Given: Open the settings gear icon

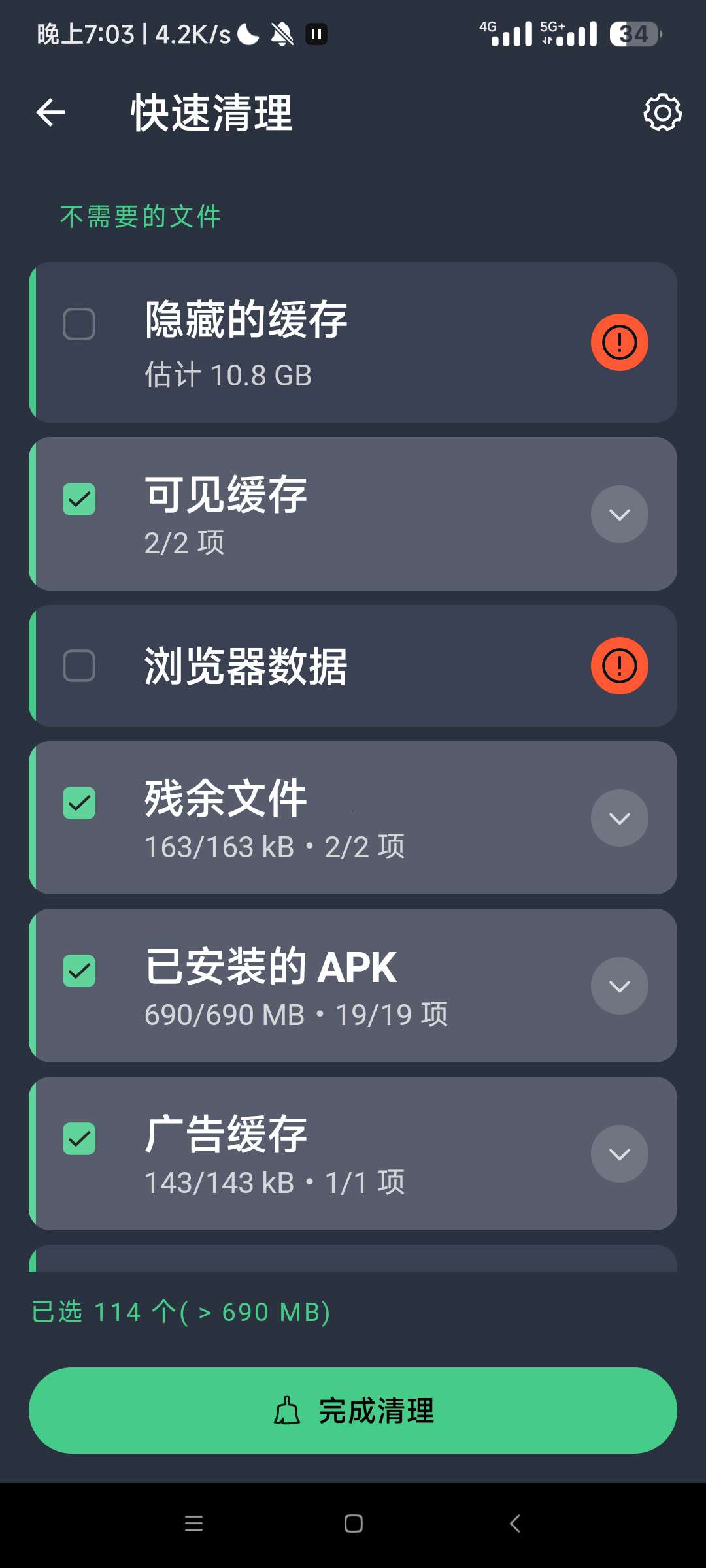Looking at the screenshot, I should (662, 113).
